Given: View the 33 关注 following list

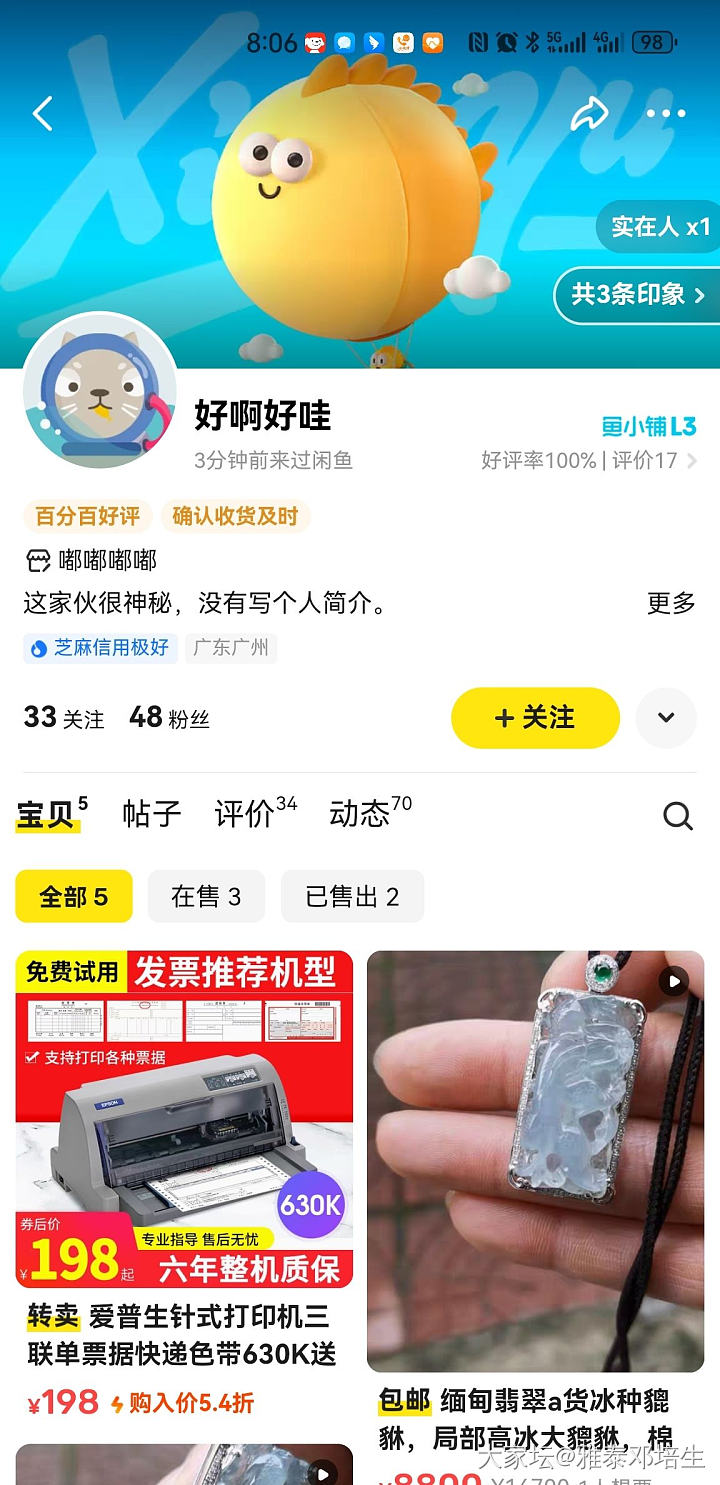Looking at the screenshot, I should 64,718.
